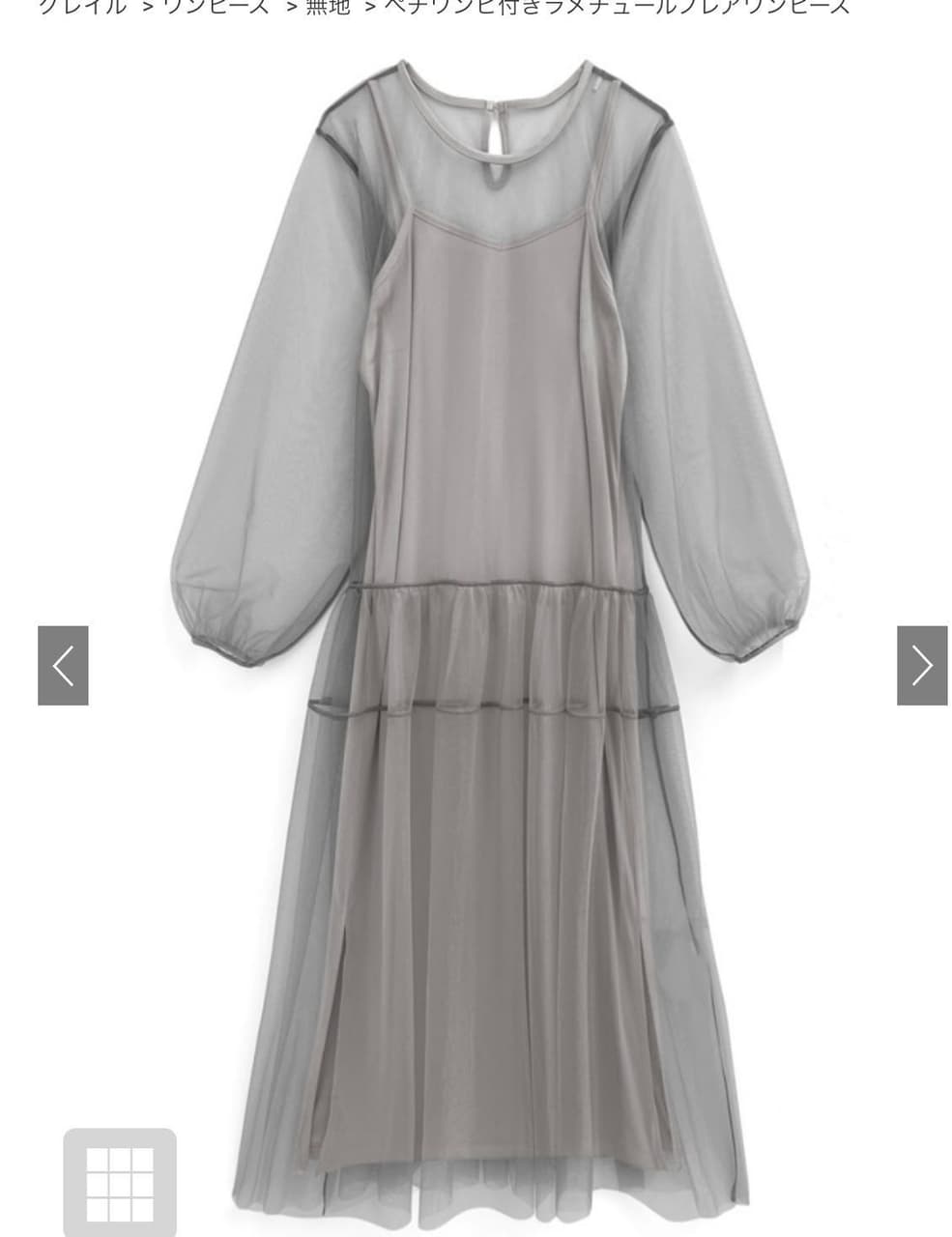The width and height of the screenshot is (952, 1237).
Task: Show the next product image
Action: click(x=921, y=665)
